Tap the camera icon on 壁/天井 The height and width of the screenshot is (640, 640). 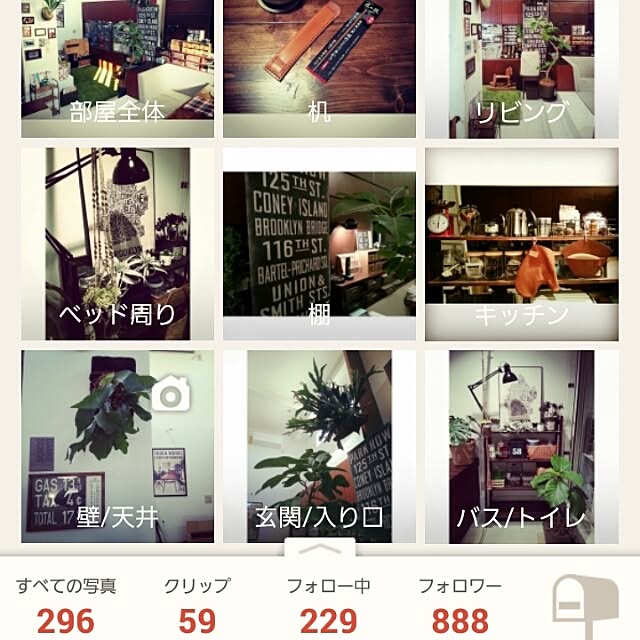click(171, 396)
